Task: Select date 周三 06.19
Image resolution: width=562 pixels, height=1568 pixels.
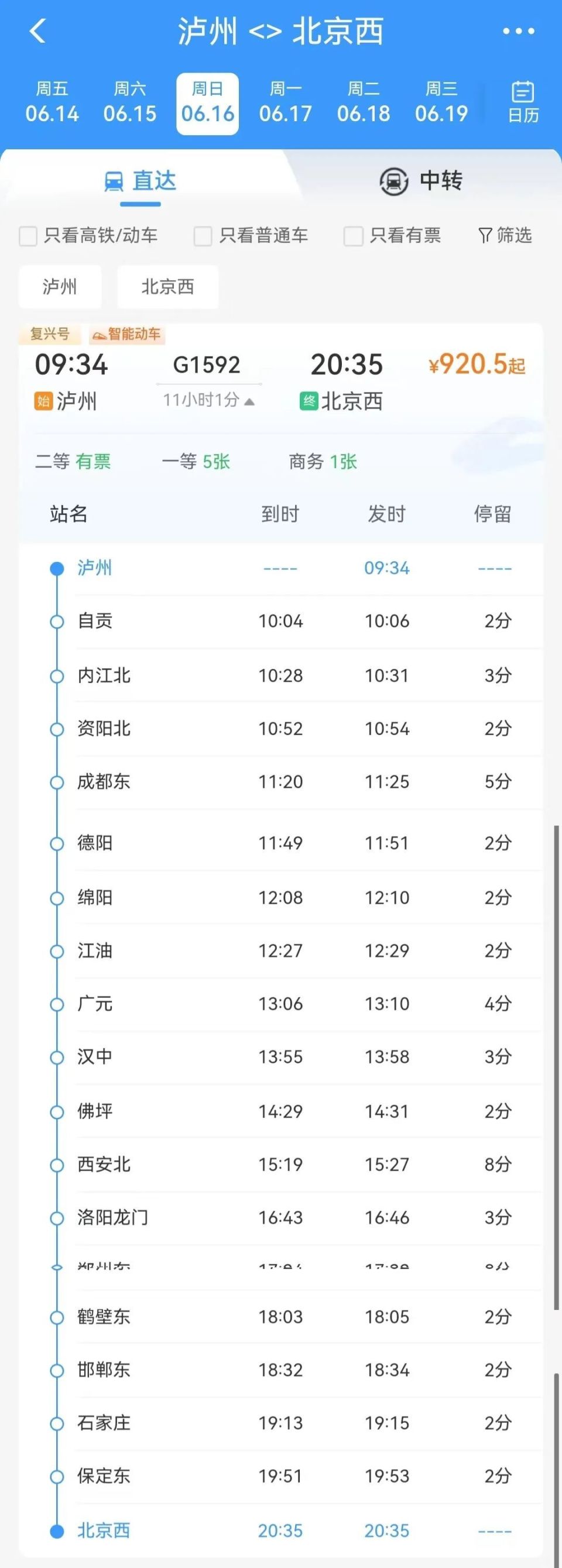Action: coord(441,103)
